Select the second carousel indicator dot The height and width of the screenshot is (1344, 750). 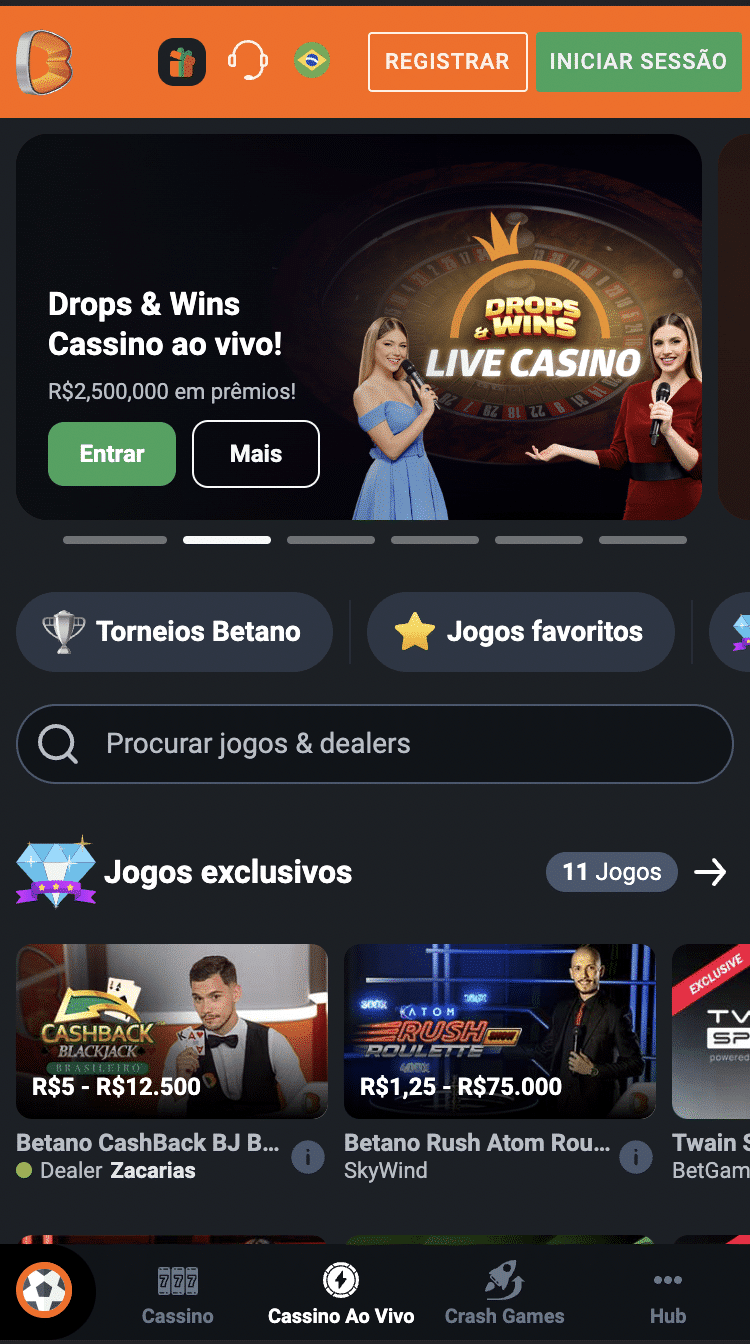226,539
